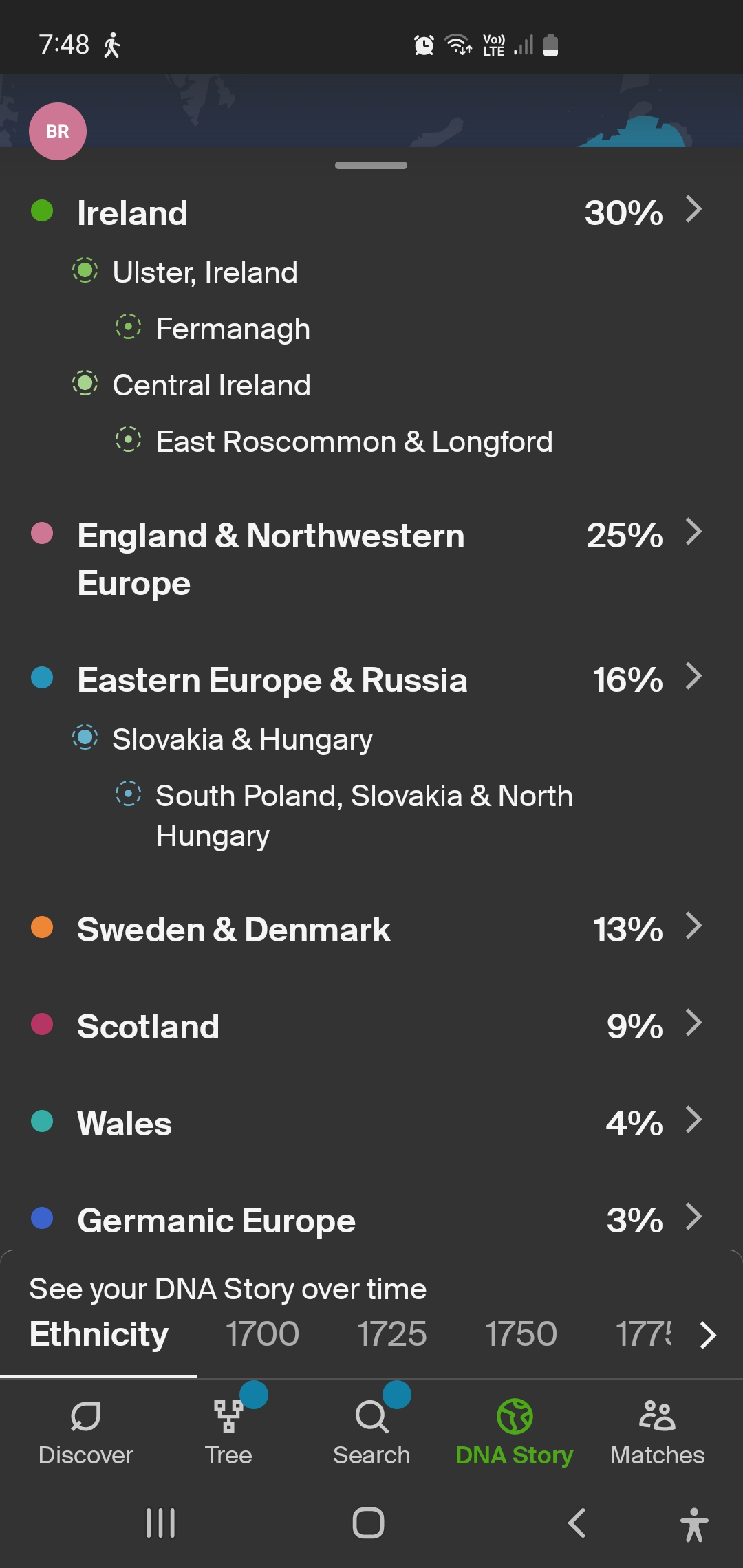Open Sweden & Denmark 13% details
The height and width of the screenshot is (1568, 743).
click(x=371, y=928)
